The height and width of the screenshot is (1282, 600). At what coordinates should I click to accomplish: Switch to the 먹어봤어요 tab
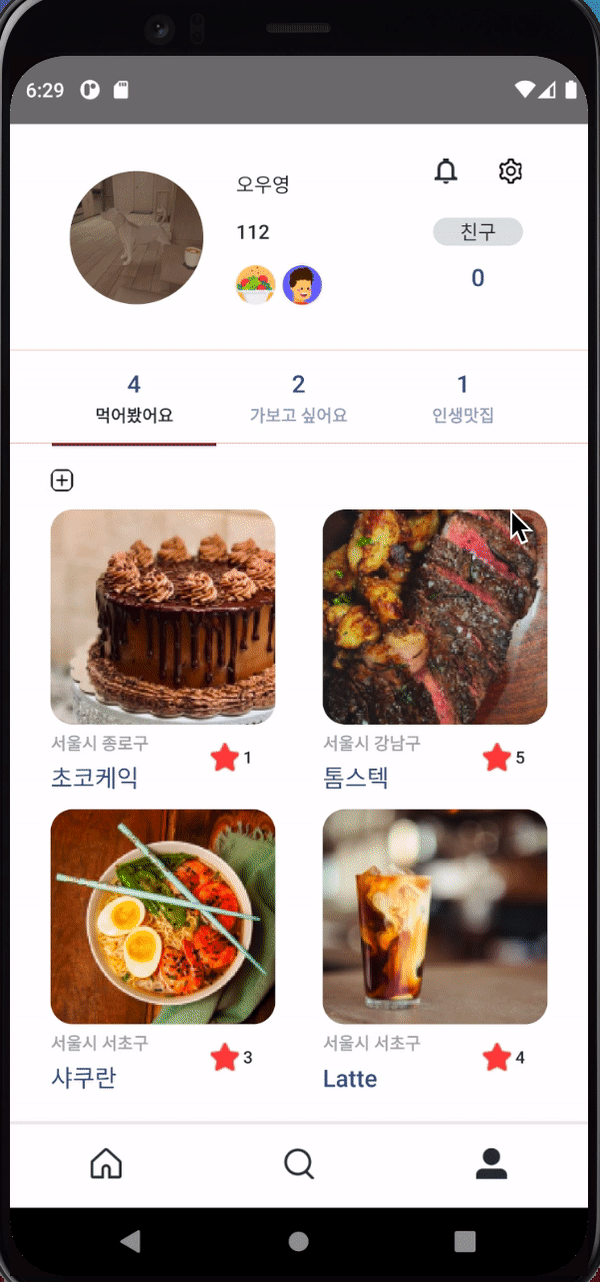click(x=134, y=398)
